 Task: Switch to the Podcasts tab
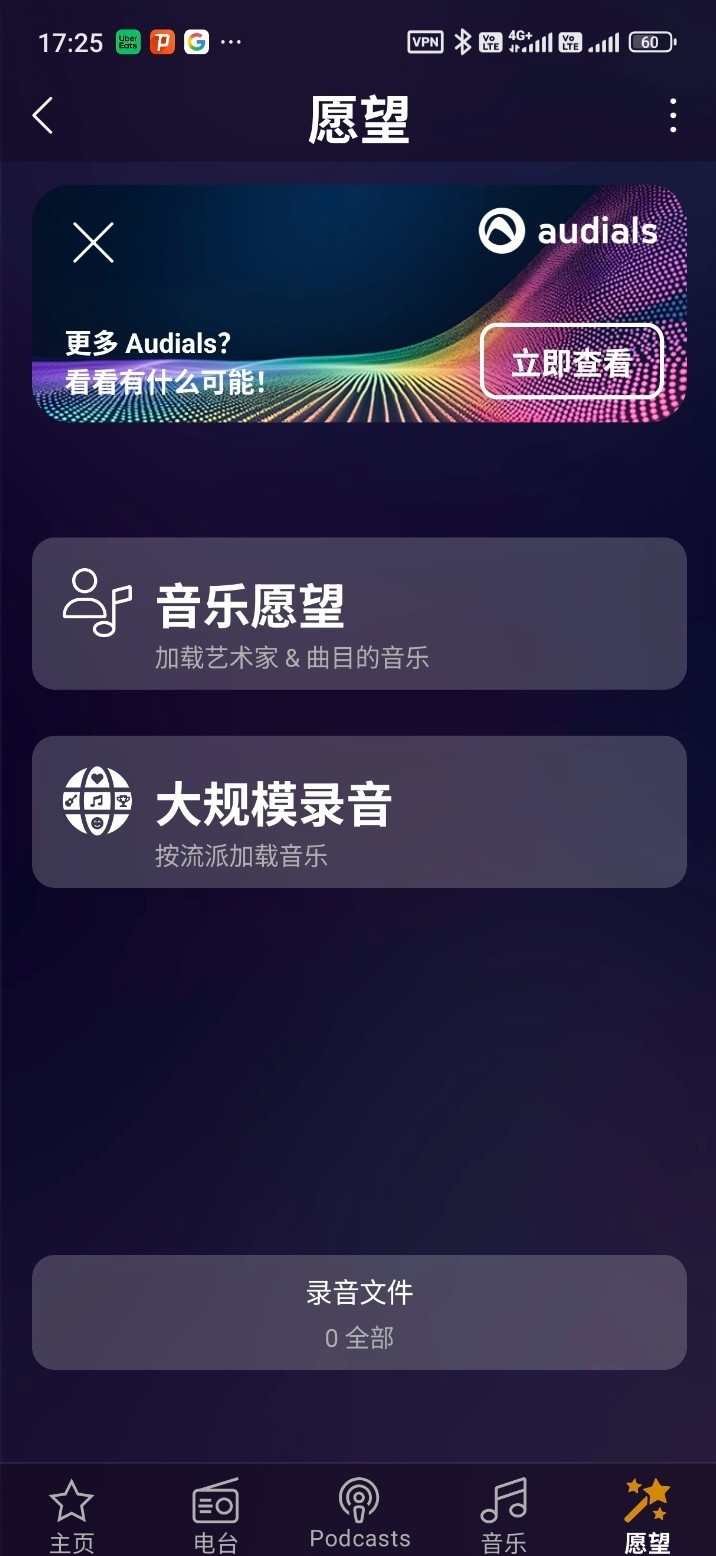[x=359, y=1516]
